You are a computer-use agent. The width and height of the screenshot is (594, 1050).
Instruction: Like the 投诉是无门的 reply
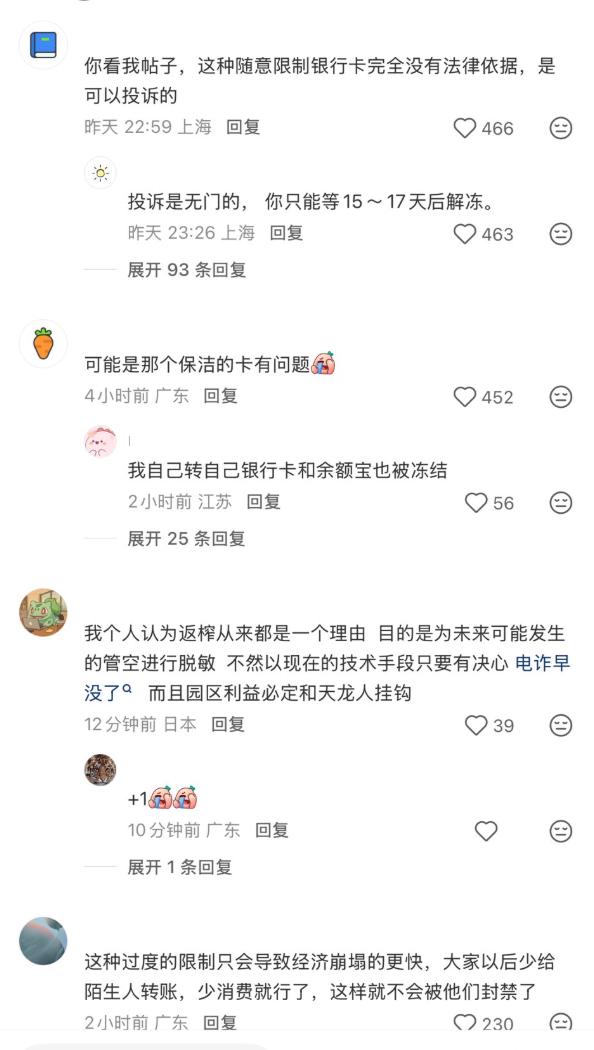[x=465, y=234]
